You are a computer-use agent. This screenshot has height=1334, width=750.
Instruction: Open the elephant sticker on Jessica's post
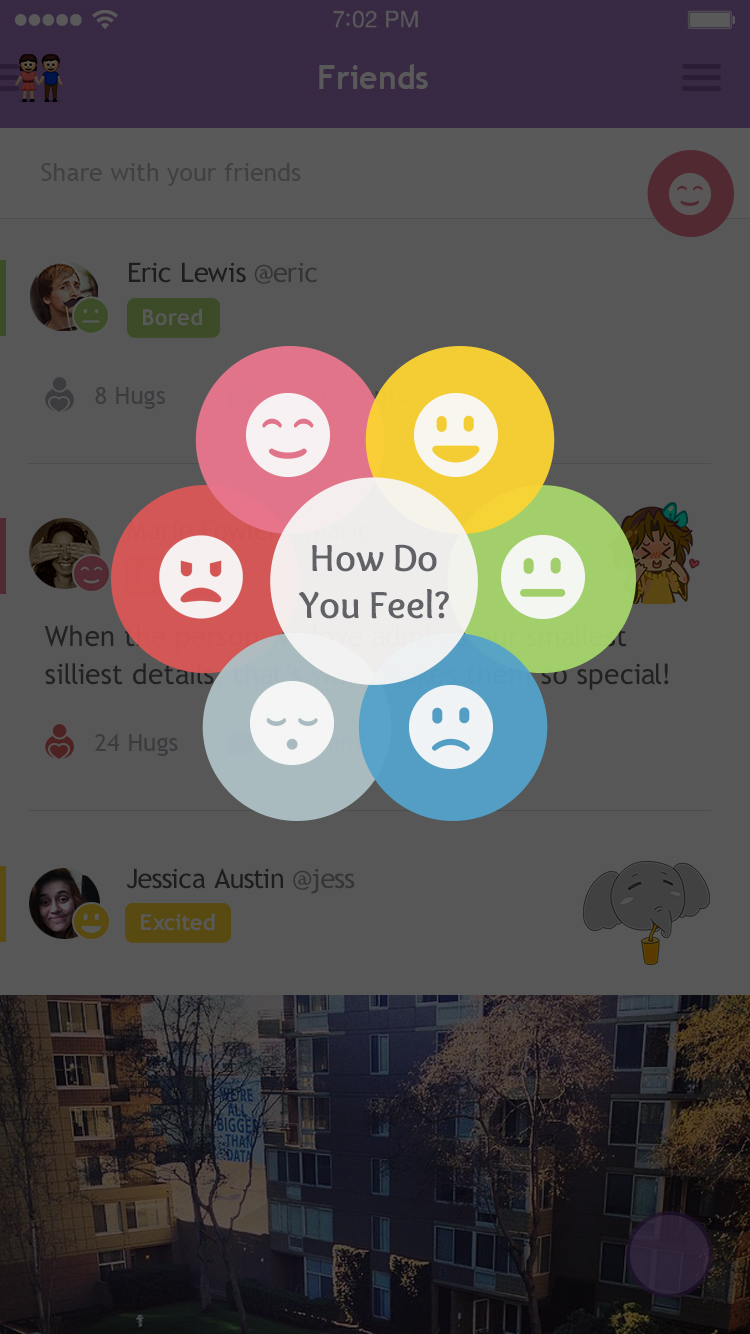(647, 910)
